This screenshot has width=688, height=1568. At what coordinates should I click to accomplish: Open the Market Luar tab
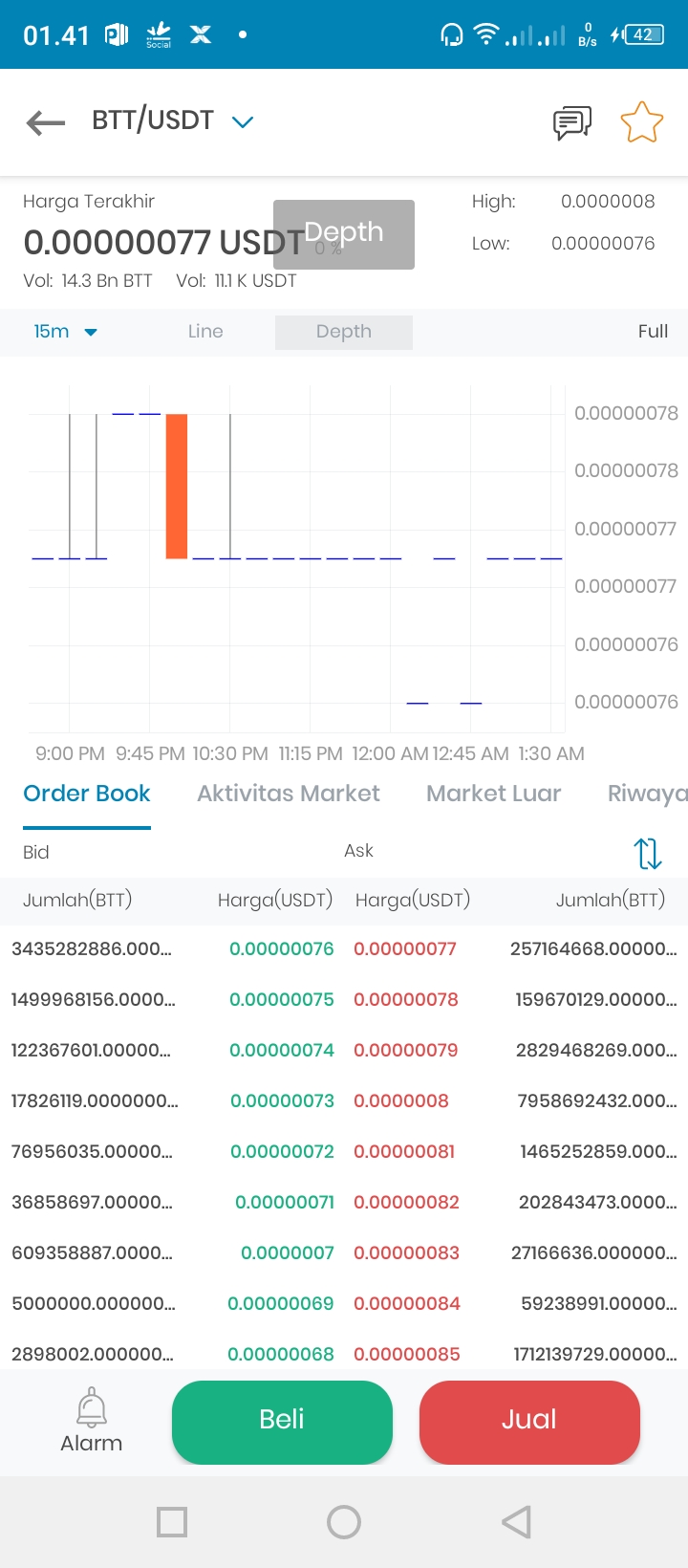click(494, 794)
